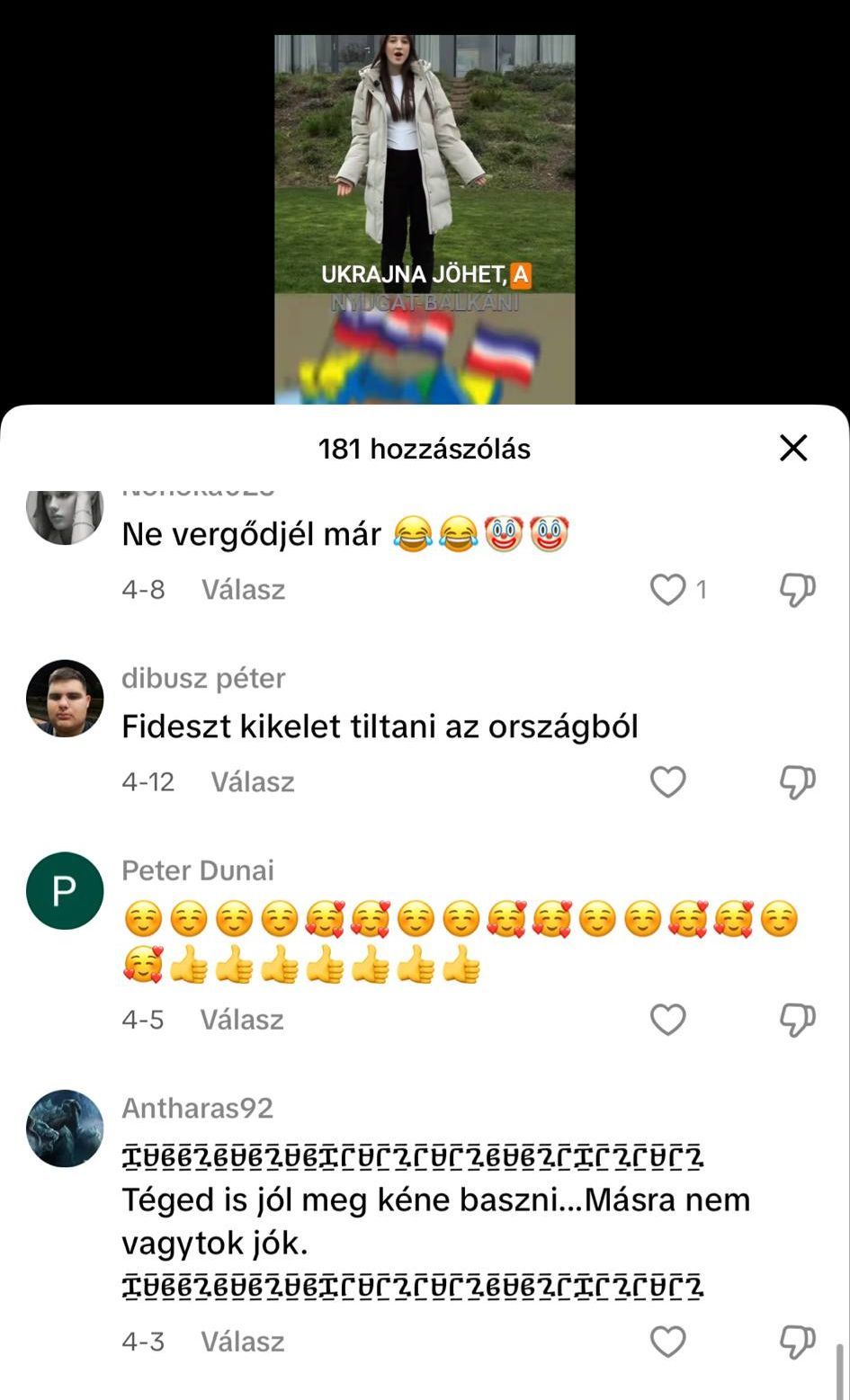The width and height of the screenshot is (850, 1400).
Task: Like dibusz péter's comment
Action: (x=667, y=782)
